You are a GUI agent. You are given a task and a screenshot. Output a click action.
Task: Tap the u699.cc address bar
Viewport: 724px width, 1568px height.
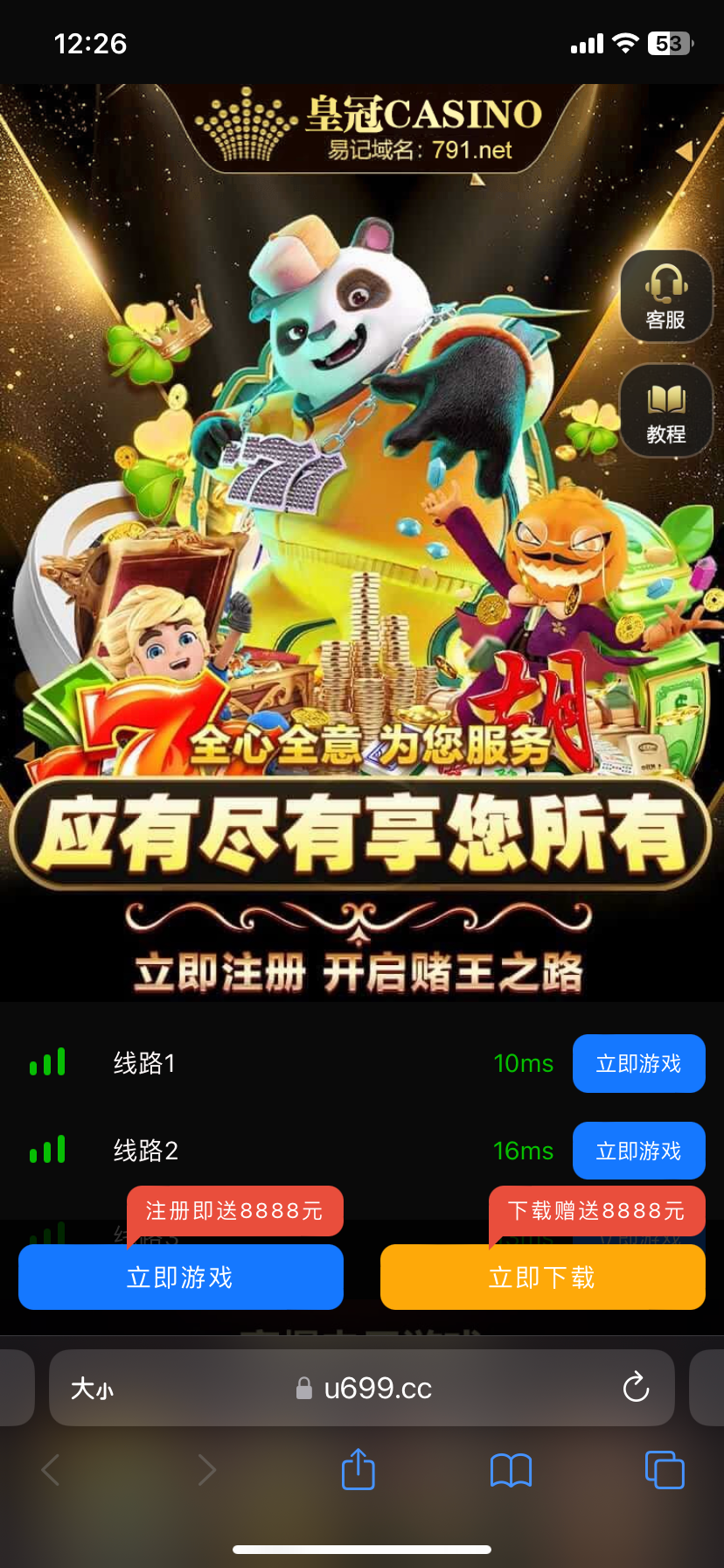pos(378,1389)
